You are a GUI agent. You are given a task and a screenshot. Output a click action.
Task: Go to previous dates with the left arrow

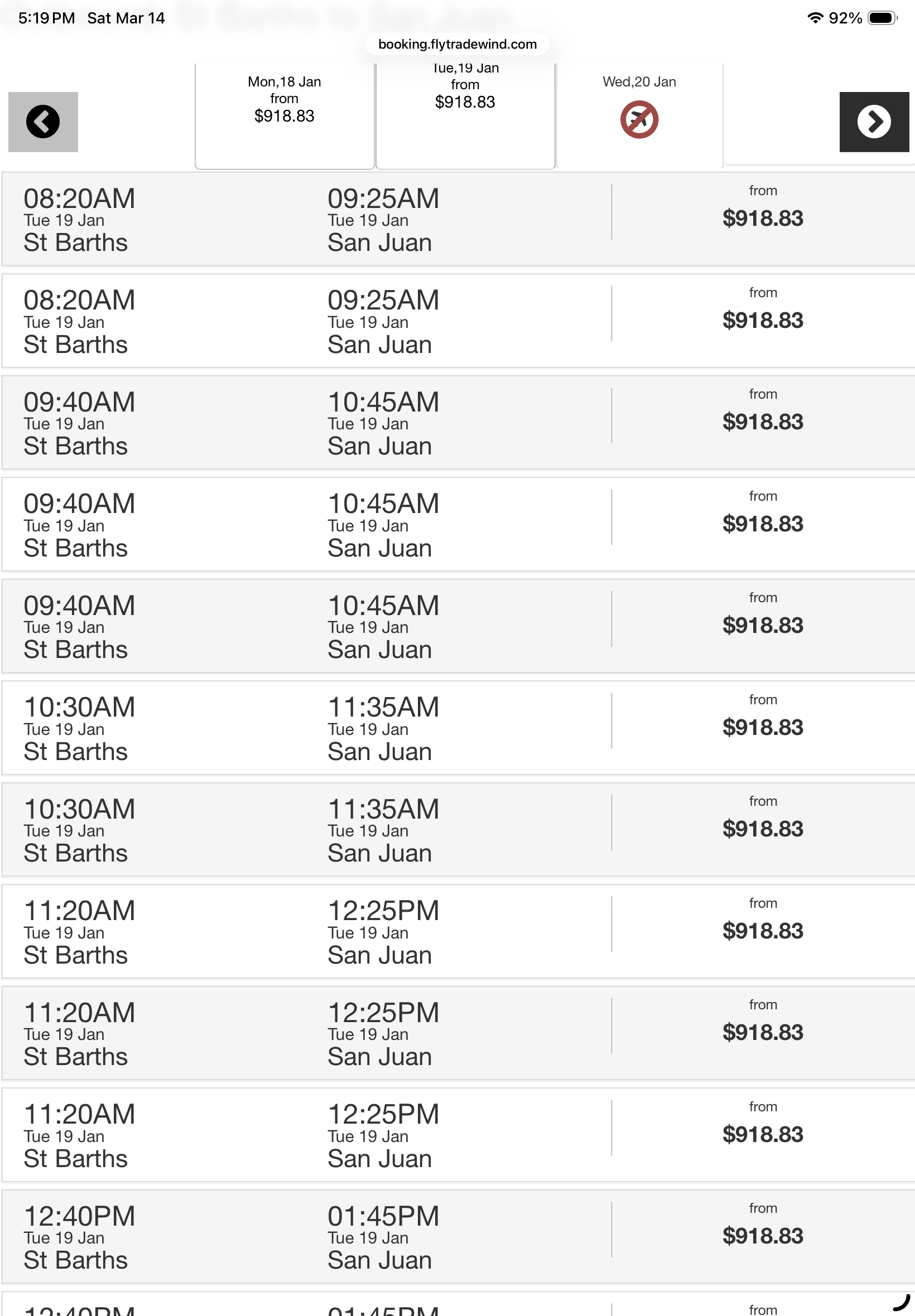click(x=43, y=122)
